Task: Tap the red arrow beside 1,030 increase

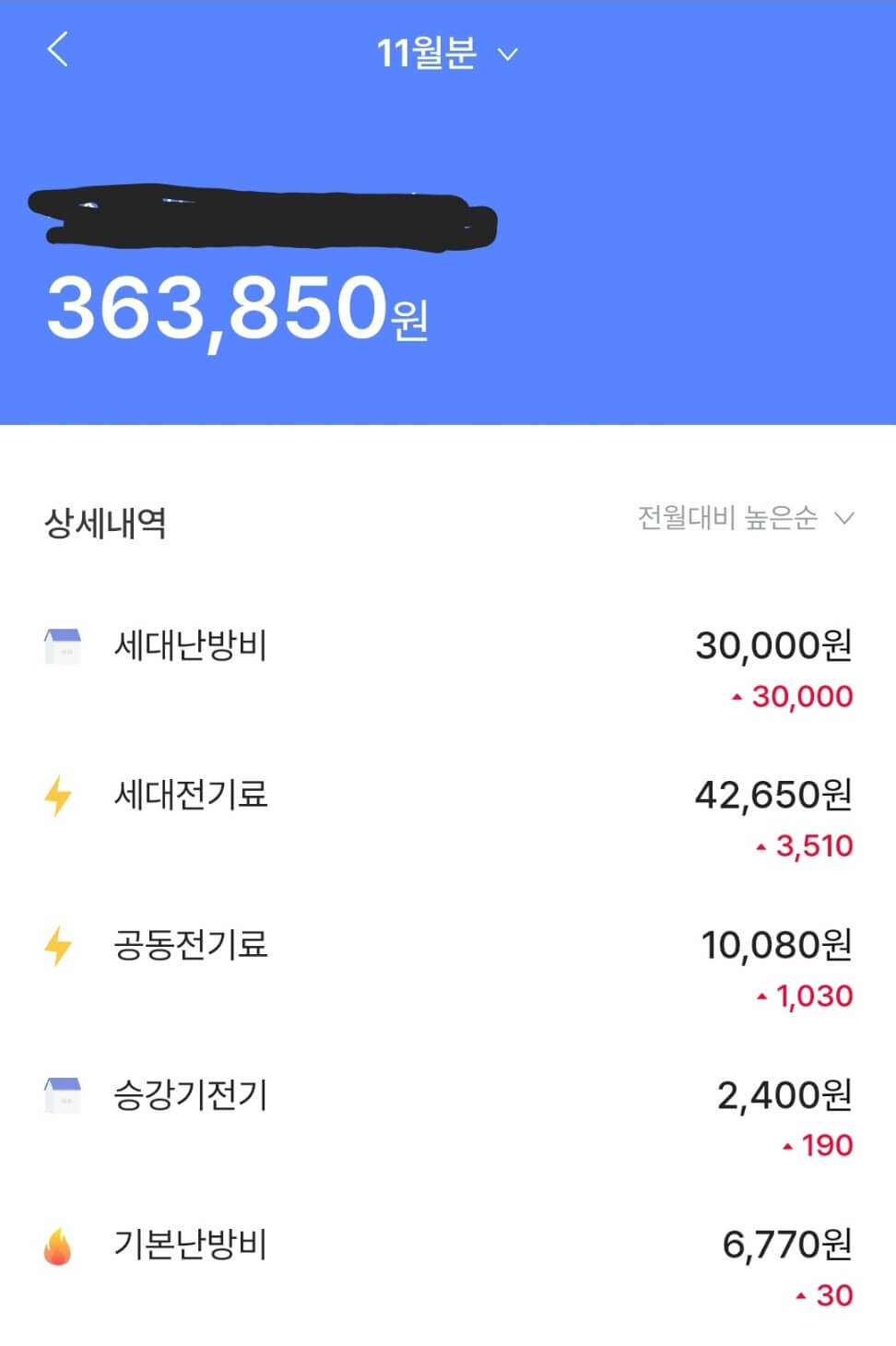Action: pyautogui.click(x=760, y=997)
